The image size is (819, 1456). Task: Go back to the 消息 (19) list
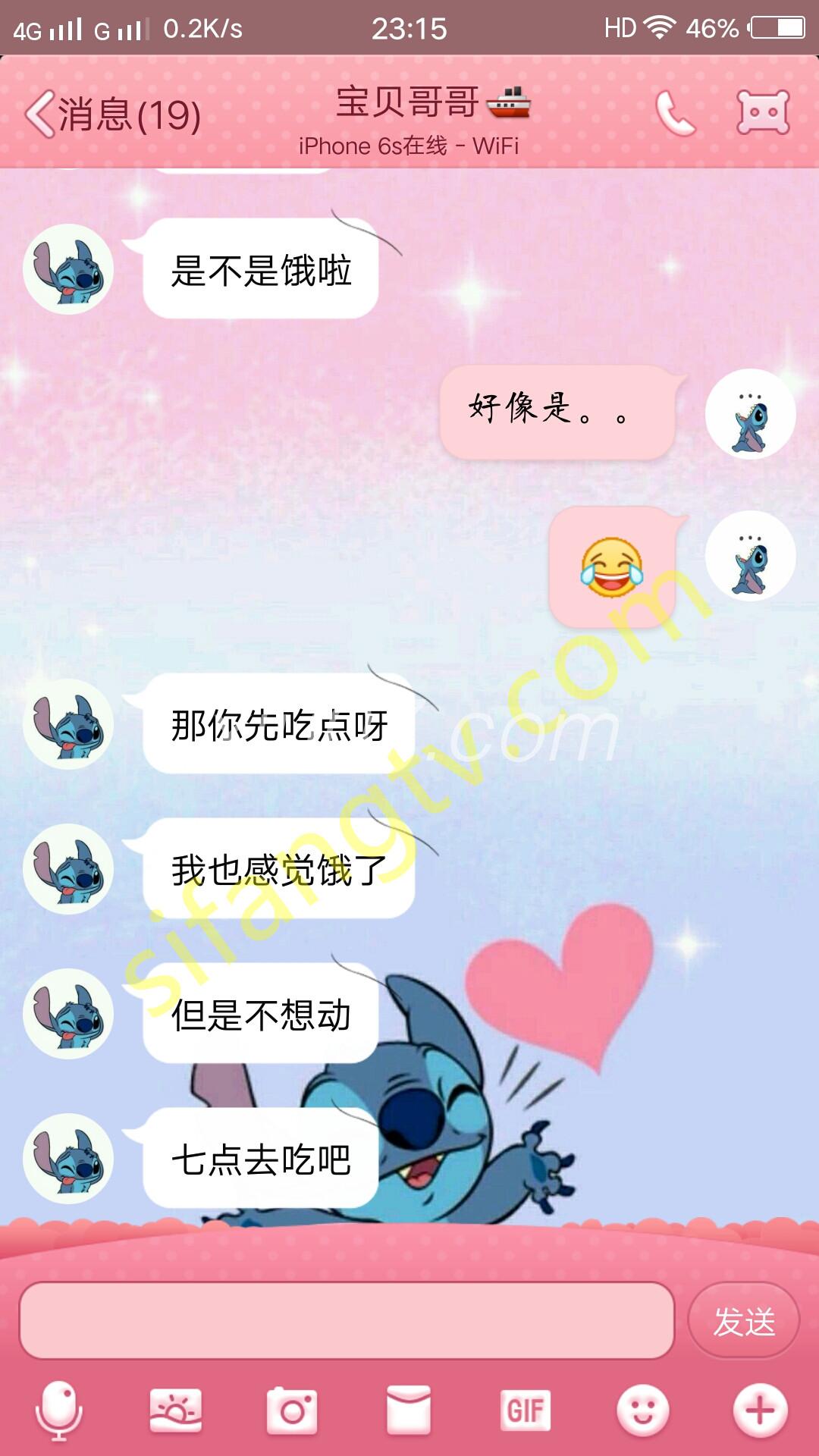coord(112,115)
